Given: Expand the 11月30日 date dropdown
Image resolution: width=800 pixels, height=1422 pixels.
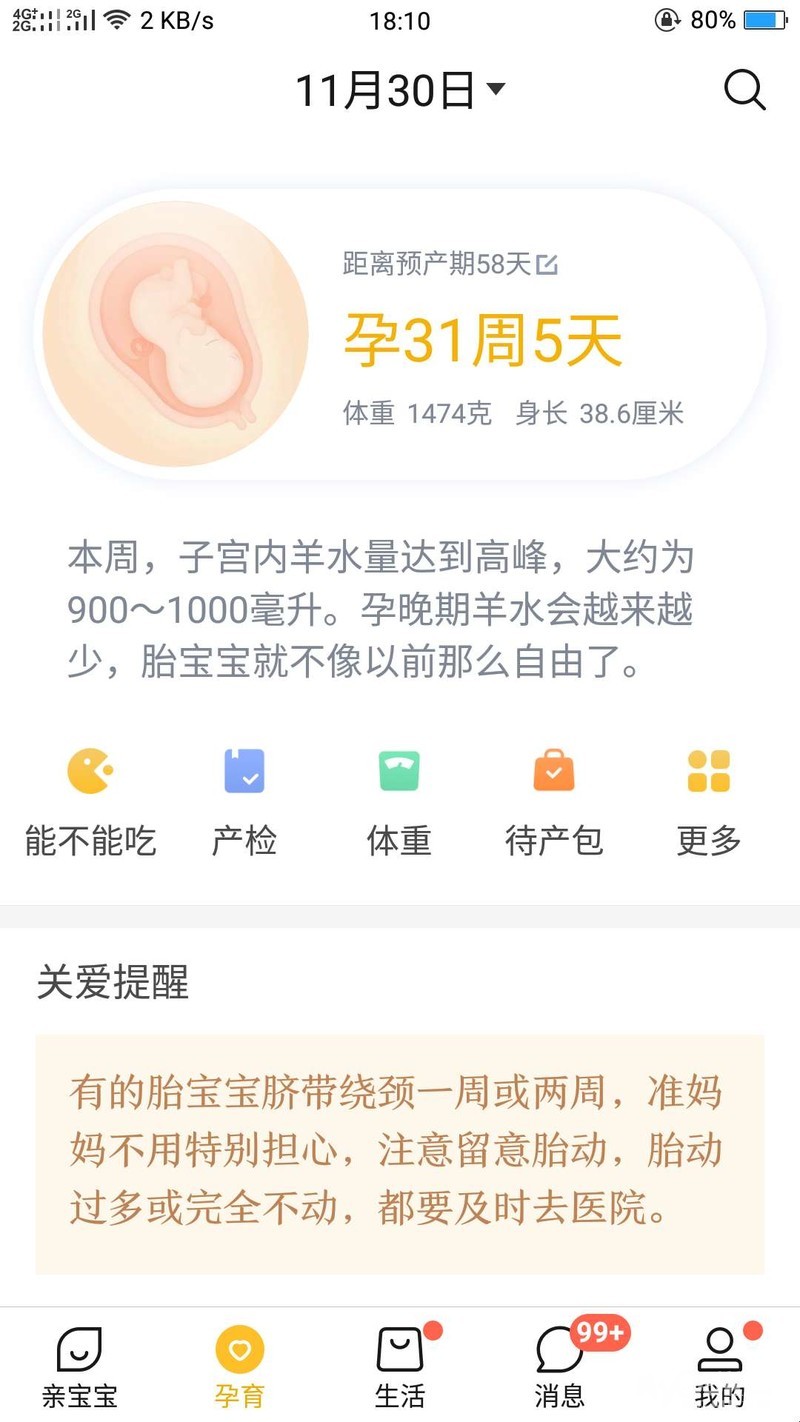Looking at the screenshot, I should [400, 91].
